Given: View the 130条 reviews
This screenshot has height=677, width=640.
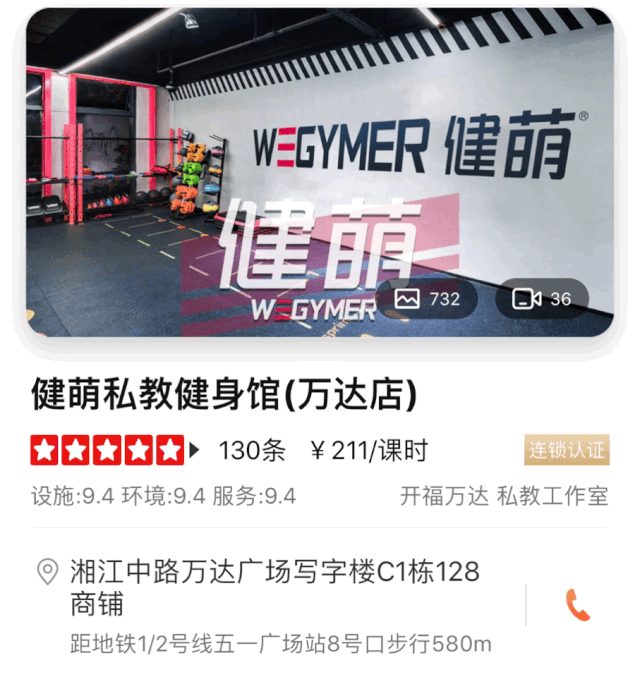Looking at the screenshot, I should coord(251,451).
